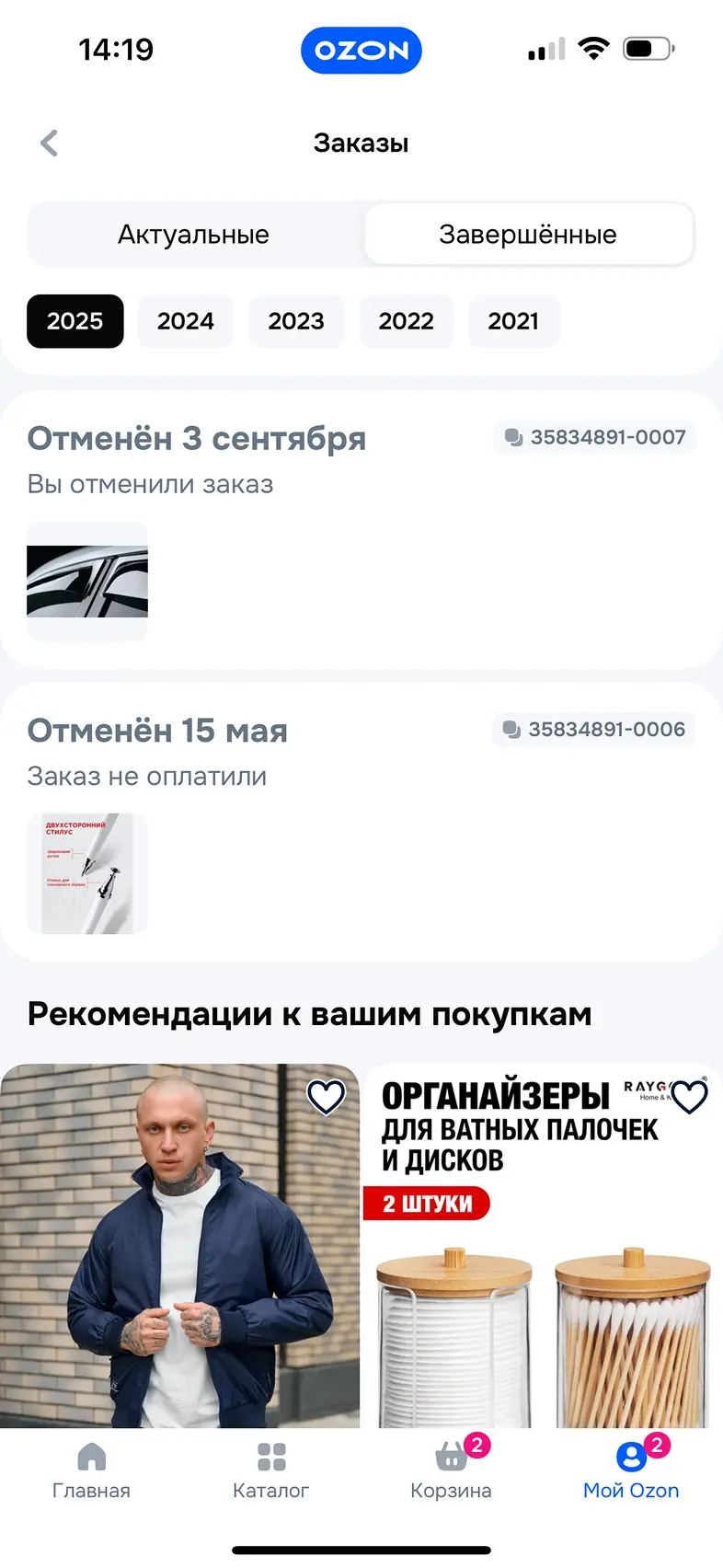Go back from the Заказы screen
723x1568 pixels.
pyautogui.click(x=50, y=143)
